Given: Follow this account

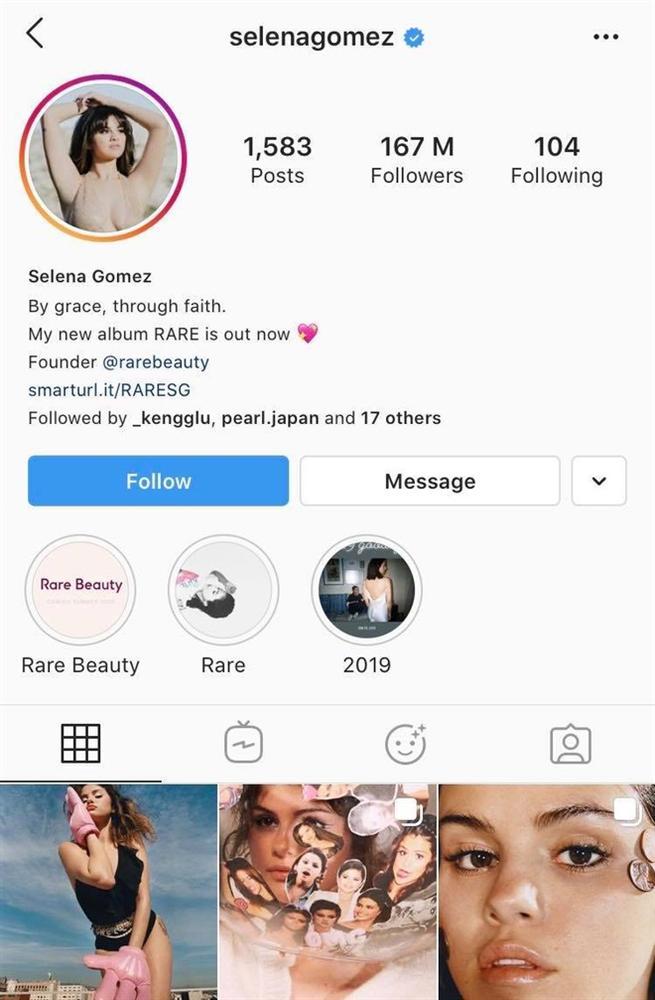Looking at the screenshot, I should (158, 481).
